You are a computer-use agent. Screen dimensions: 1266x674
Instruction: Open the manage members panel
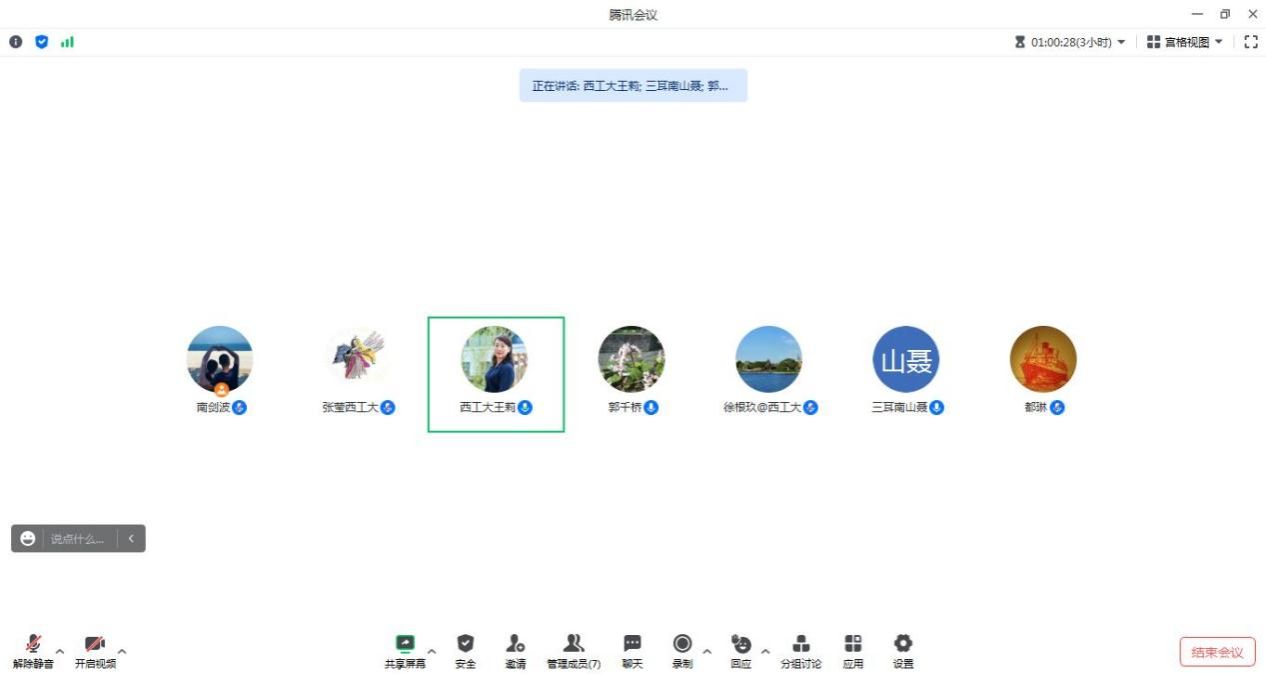tap(573, 649)
